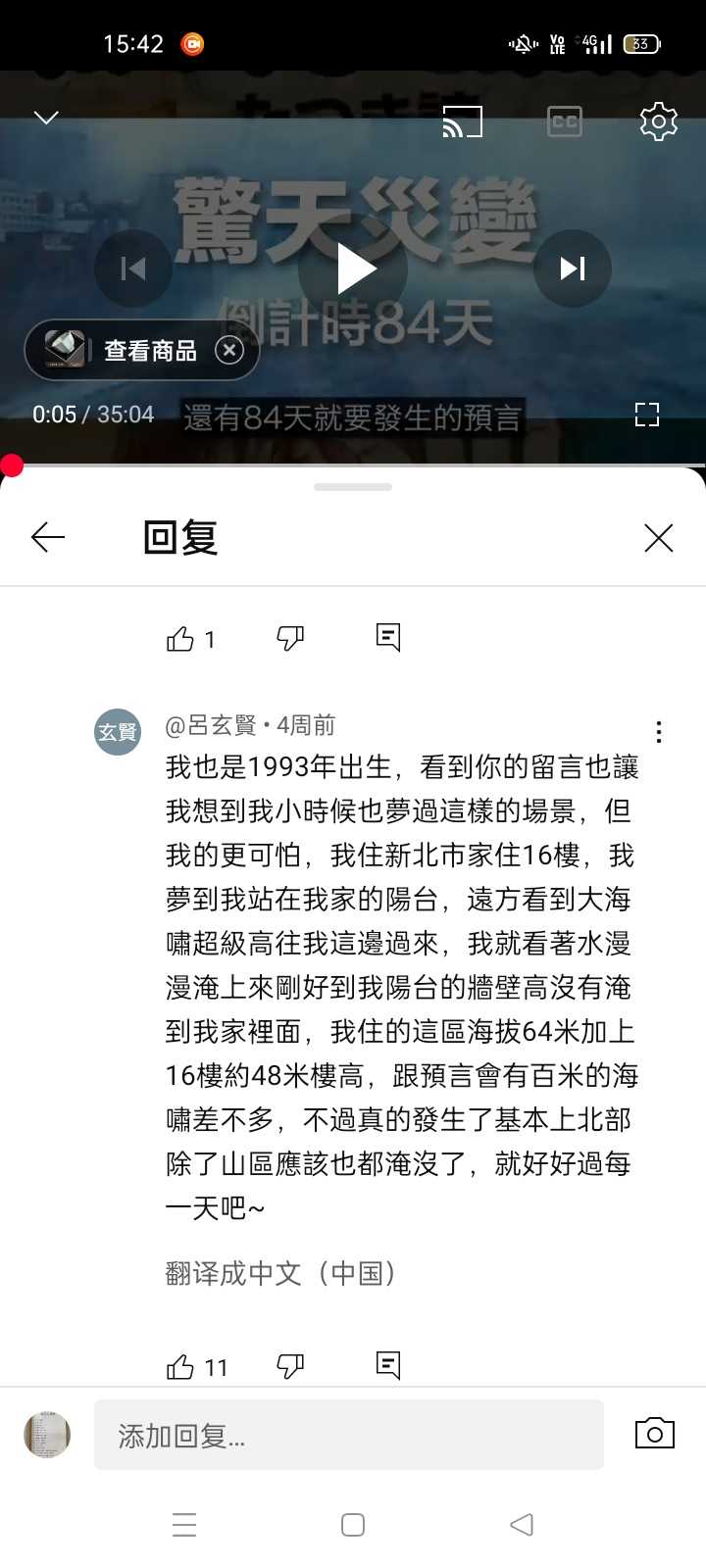Reply to 呂玄賢's comment
Viewport: 706px width, 1568px height.
click(388, 1365)
